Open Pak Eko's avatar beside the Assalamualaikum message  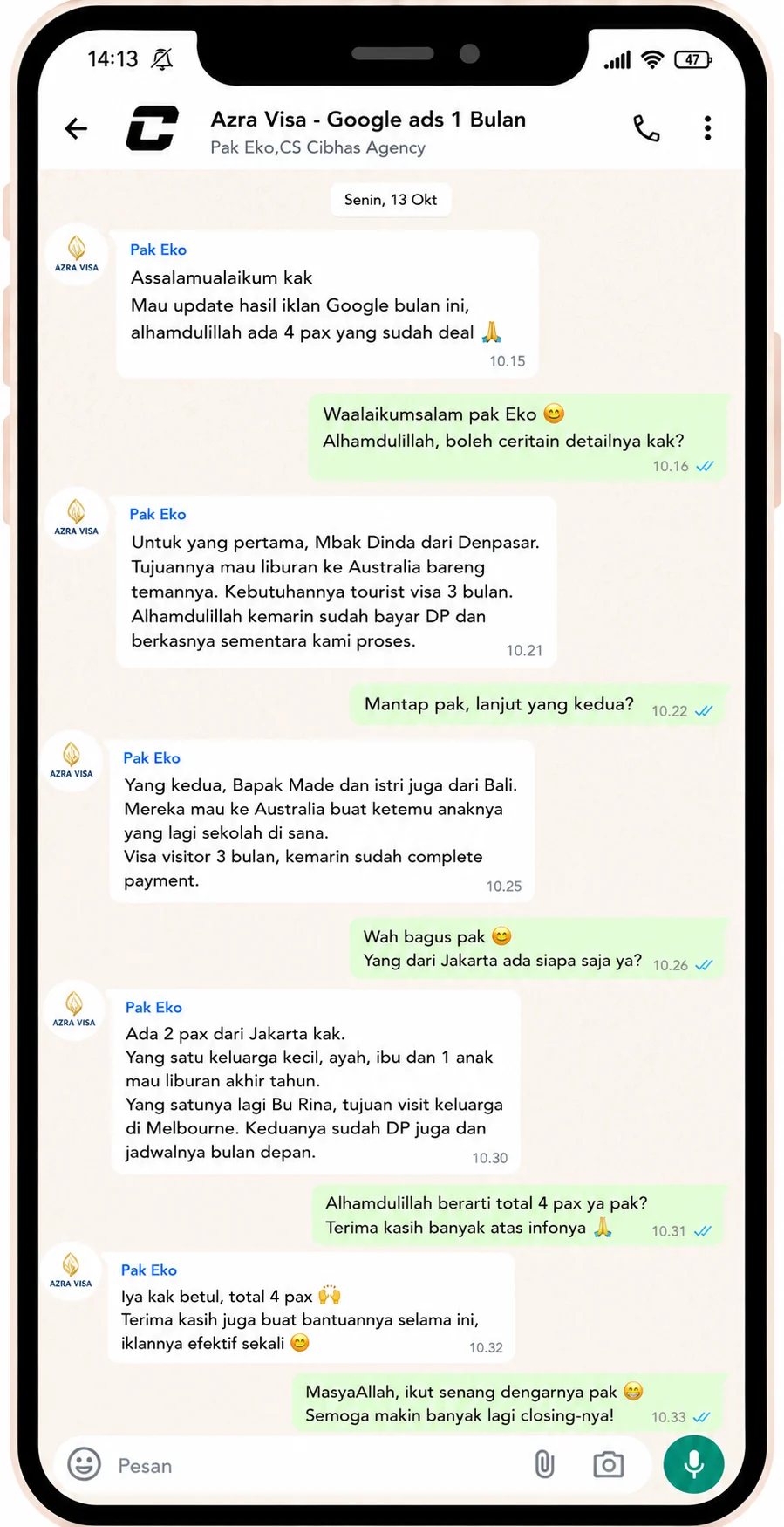coord(77,255)
